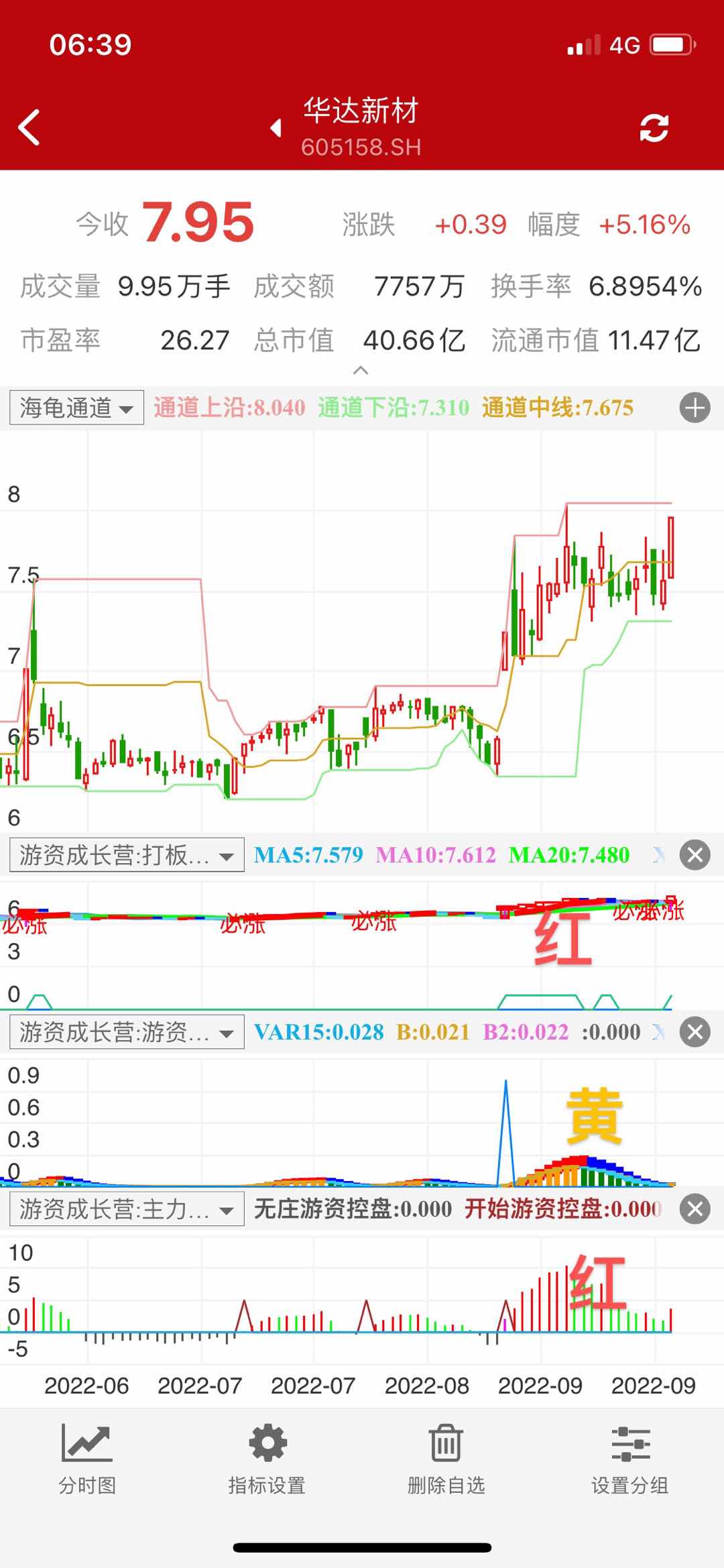Go back using the top-left arrow
Image resolution: width=724 pixels, height=1568 pixels.
(29, 127)
